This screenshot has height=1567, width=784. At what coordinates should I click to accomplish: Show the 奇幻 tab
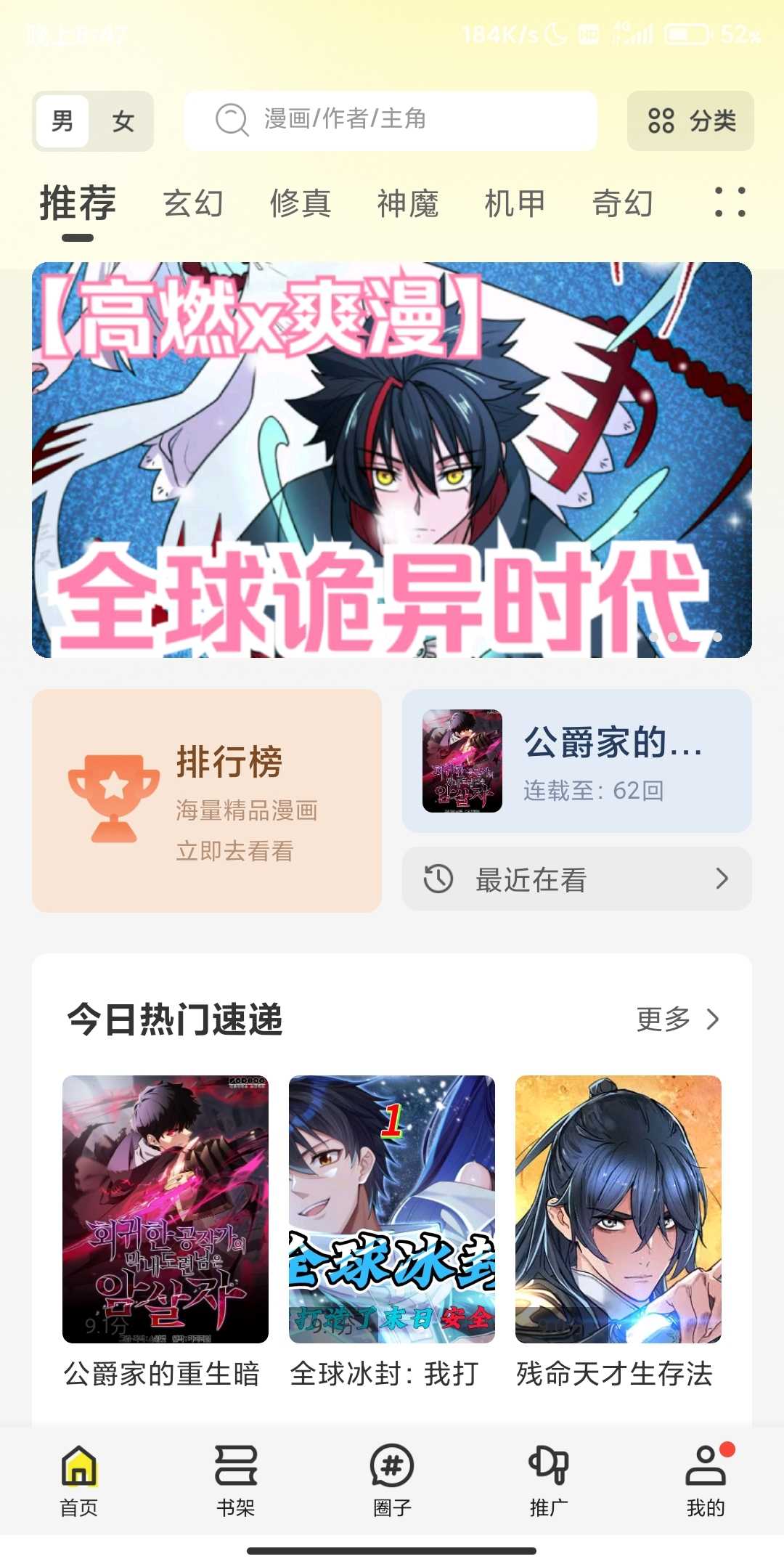(x=623, y=203)
